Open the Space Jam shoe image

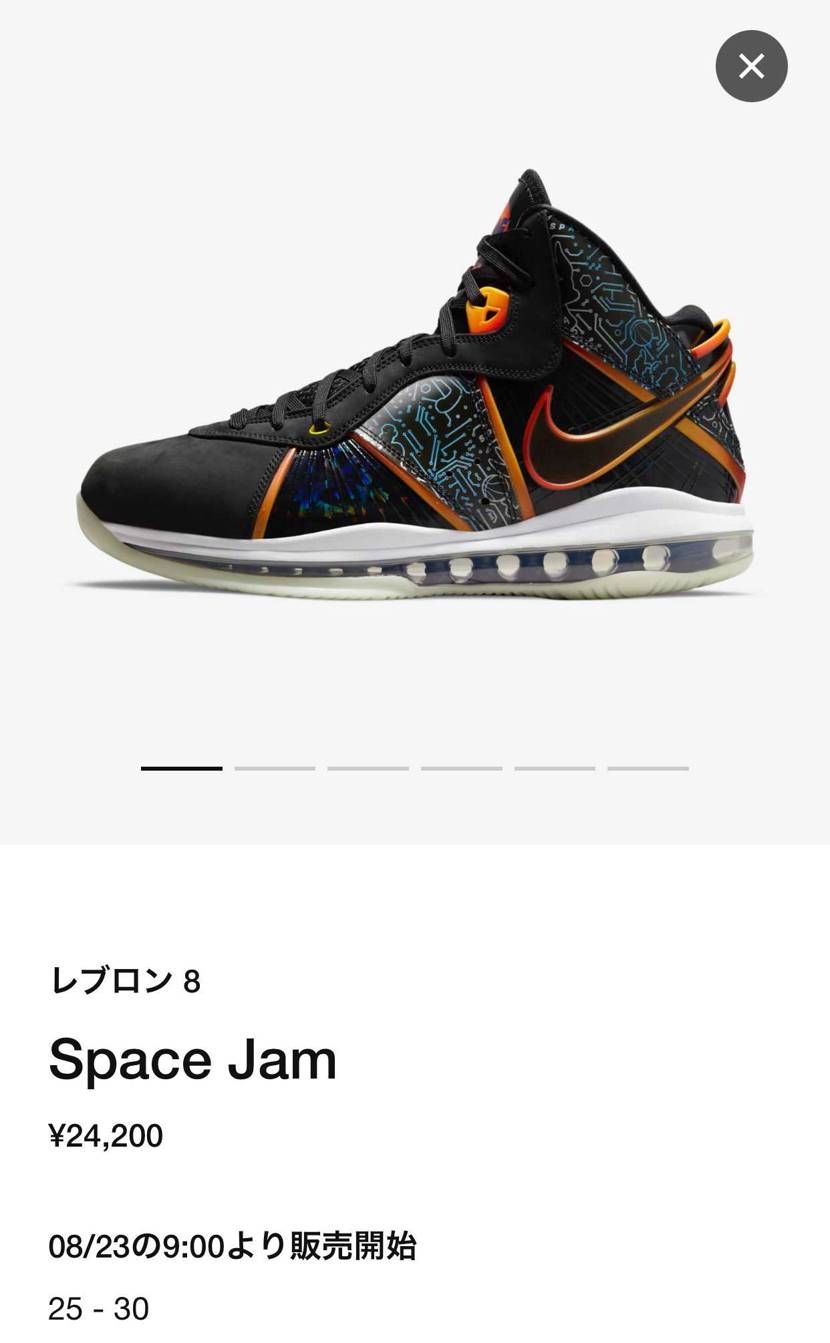tap(415, 385)
